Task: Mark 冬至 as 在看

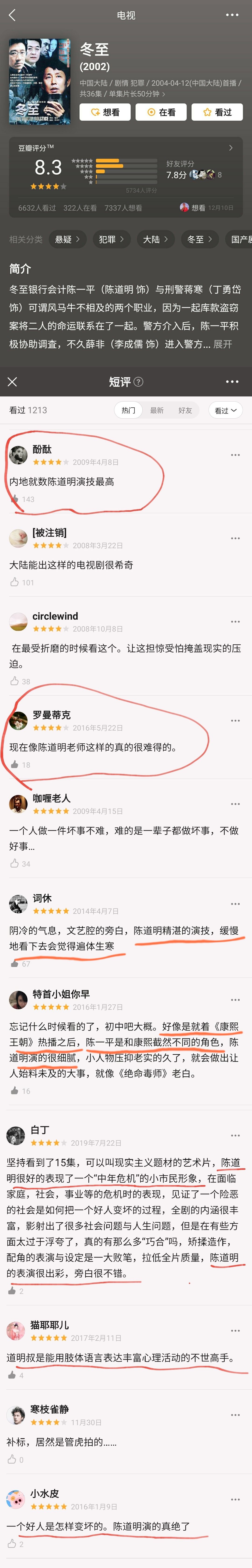Action: pos(161,112)
